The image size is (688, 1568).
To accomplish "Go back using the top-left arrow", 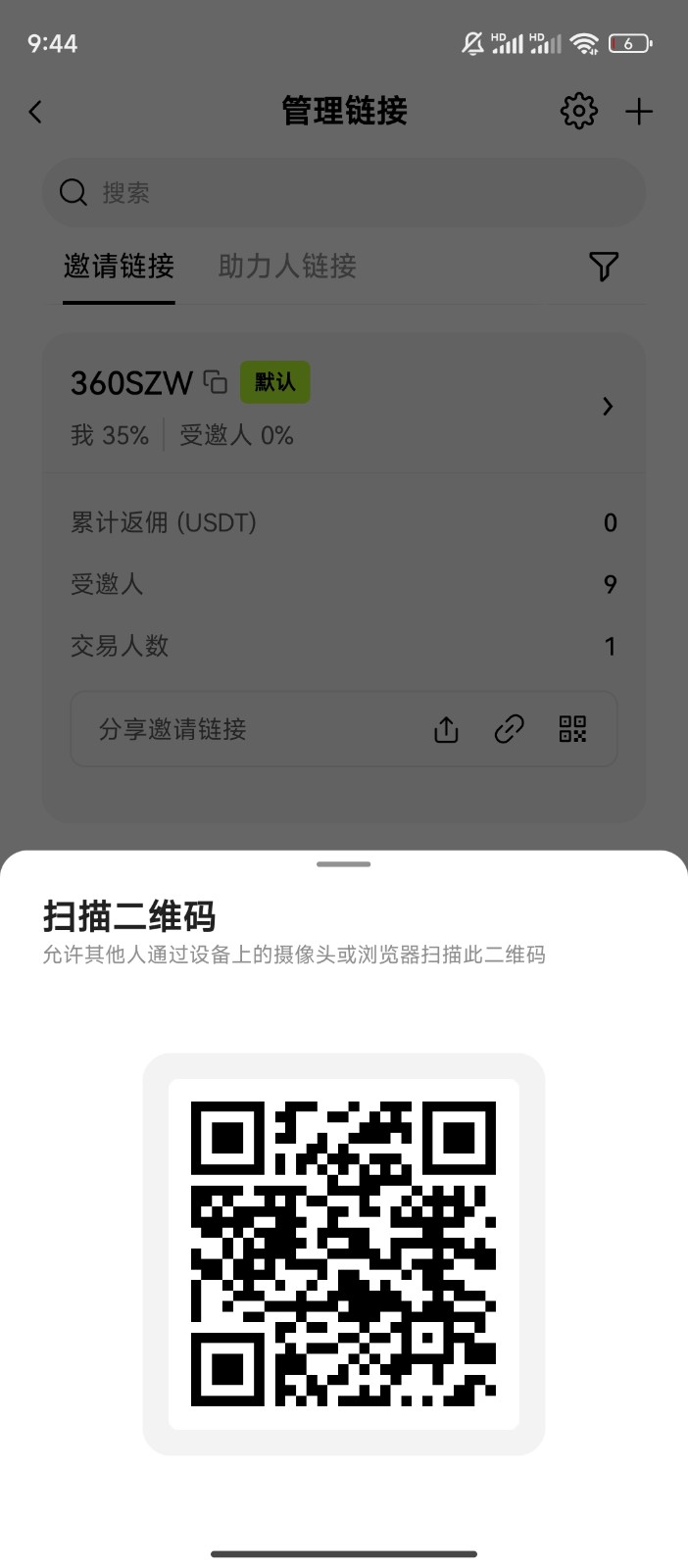I will tap(35, 112).
